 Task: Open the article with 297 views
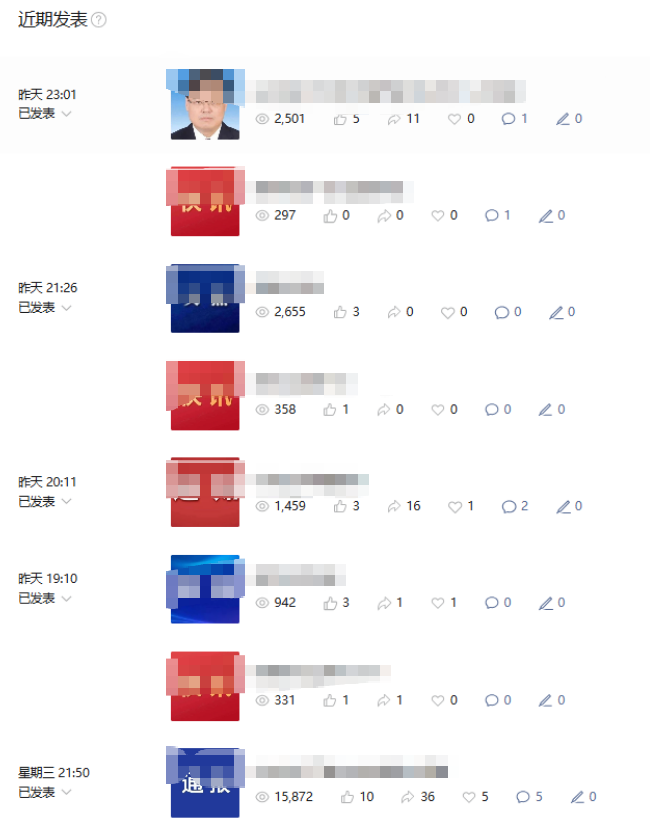click(330, 188)
